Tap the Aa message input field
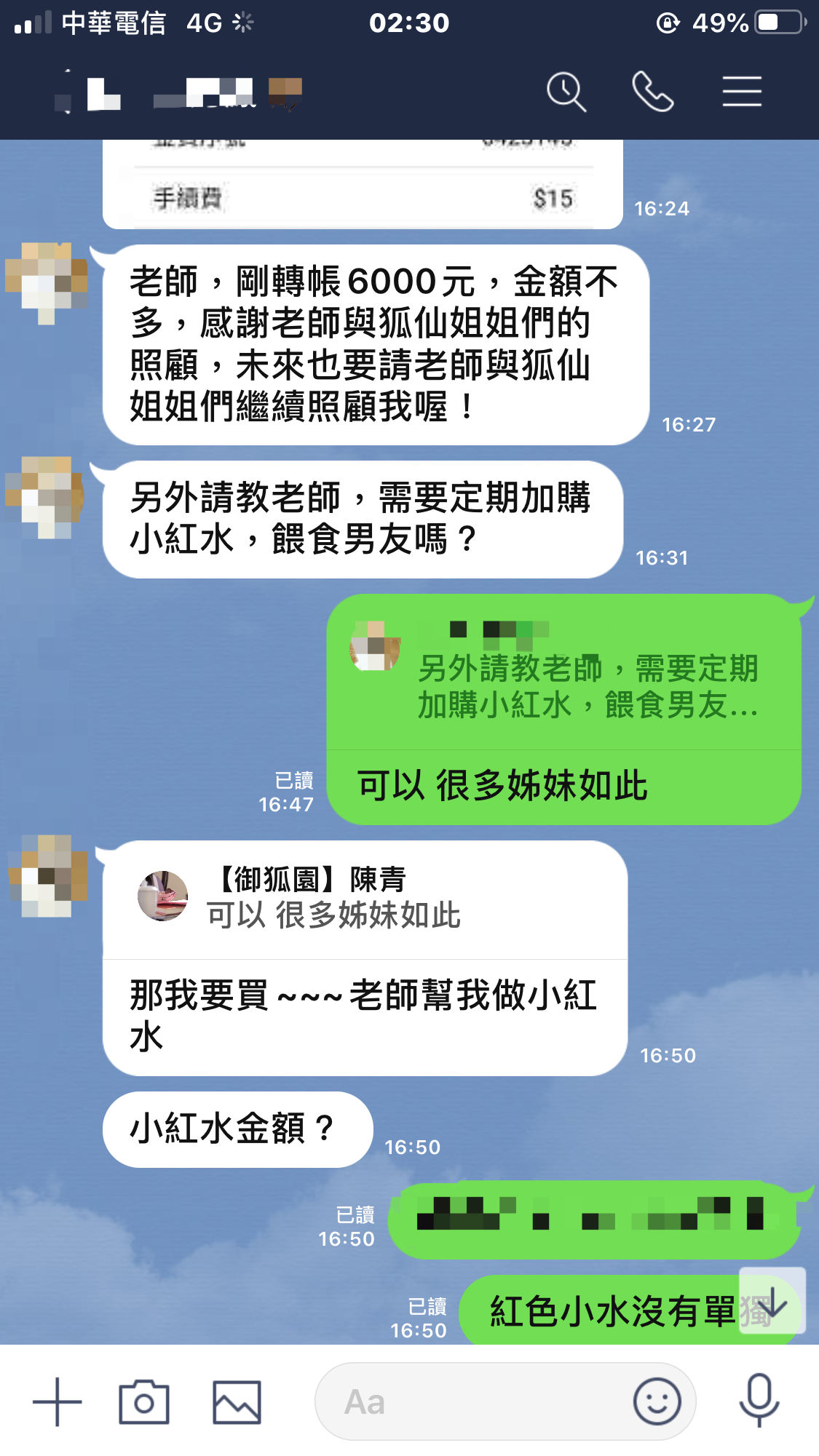819x1456 pixels. (x=473, y=1401)
